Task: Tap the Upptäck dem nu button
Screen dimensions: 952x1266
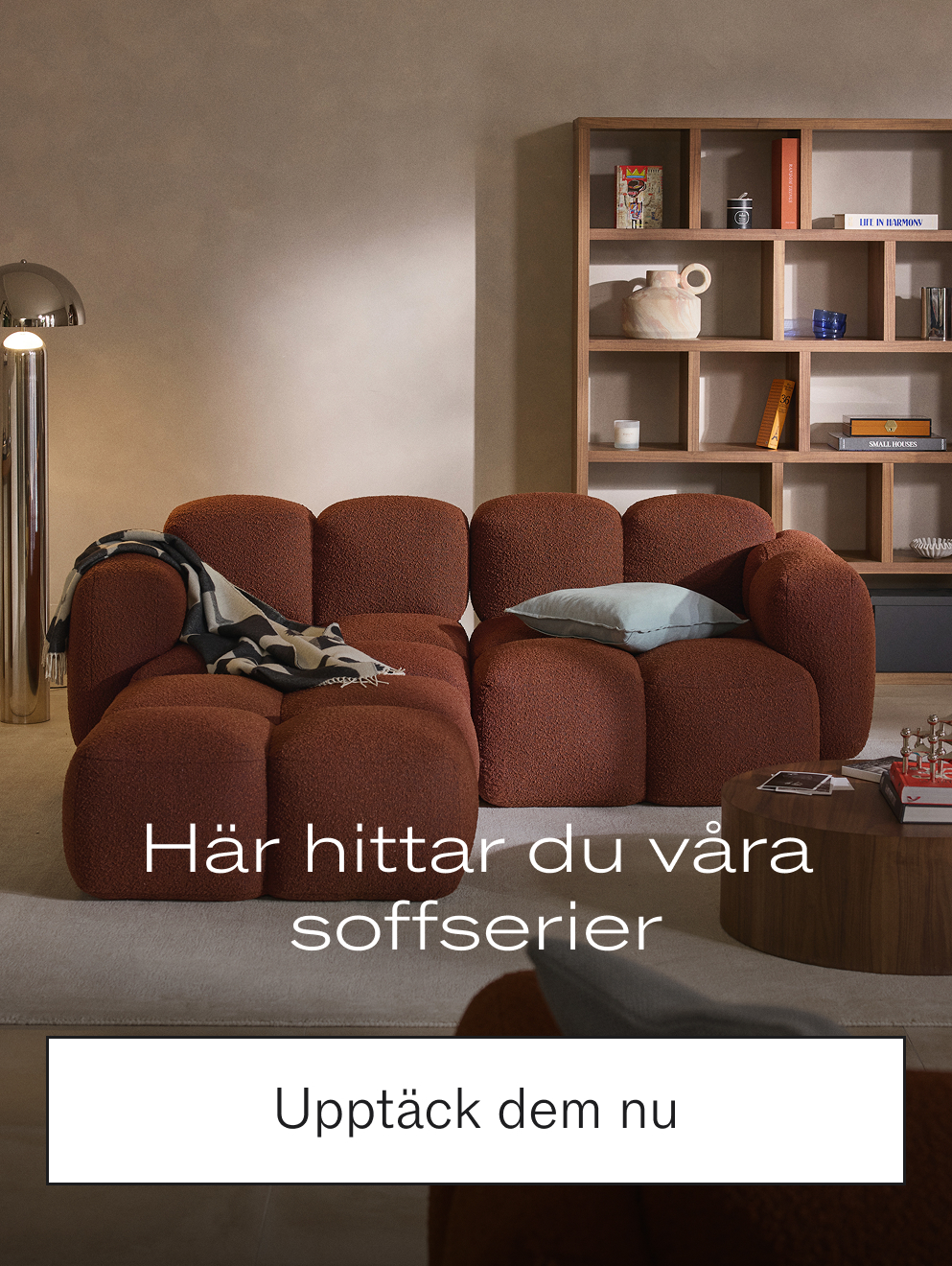Action: [476, 1110]
